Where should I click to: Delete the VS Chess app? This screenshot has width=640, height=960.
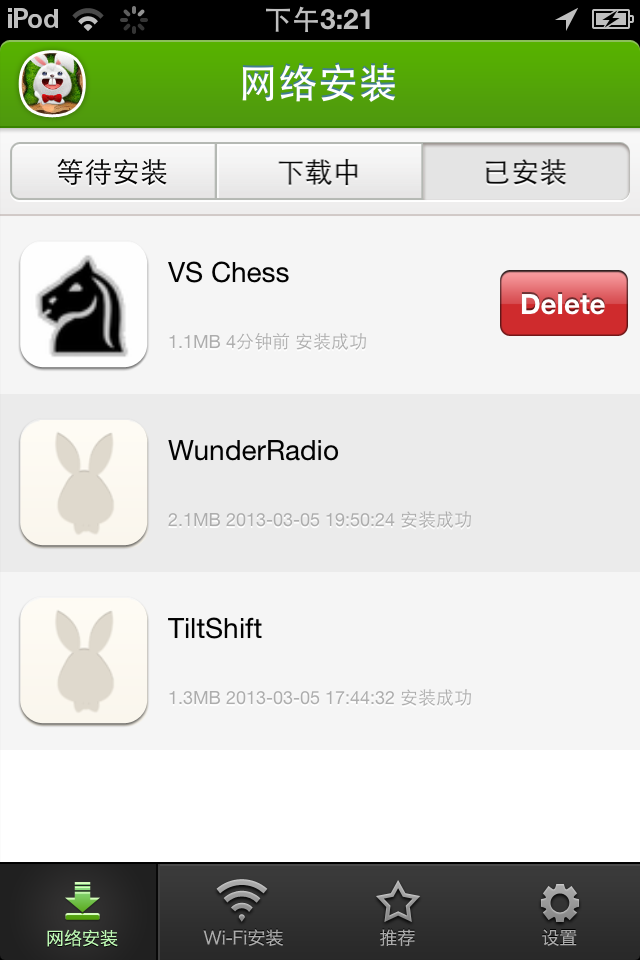coord(563,304)
